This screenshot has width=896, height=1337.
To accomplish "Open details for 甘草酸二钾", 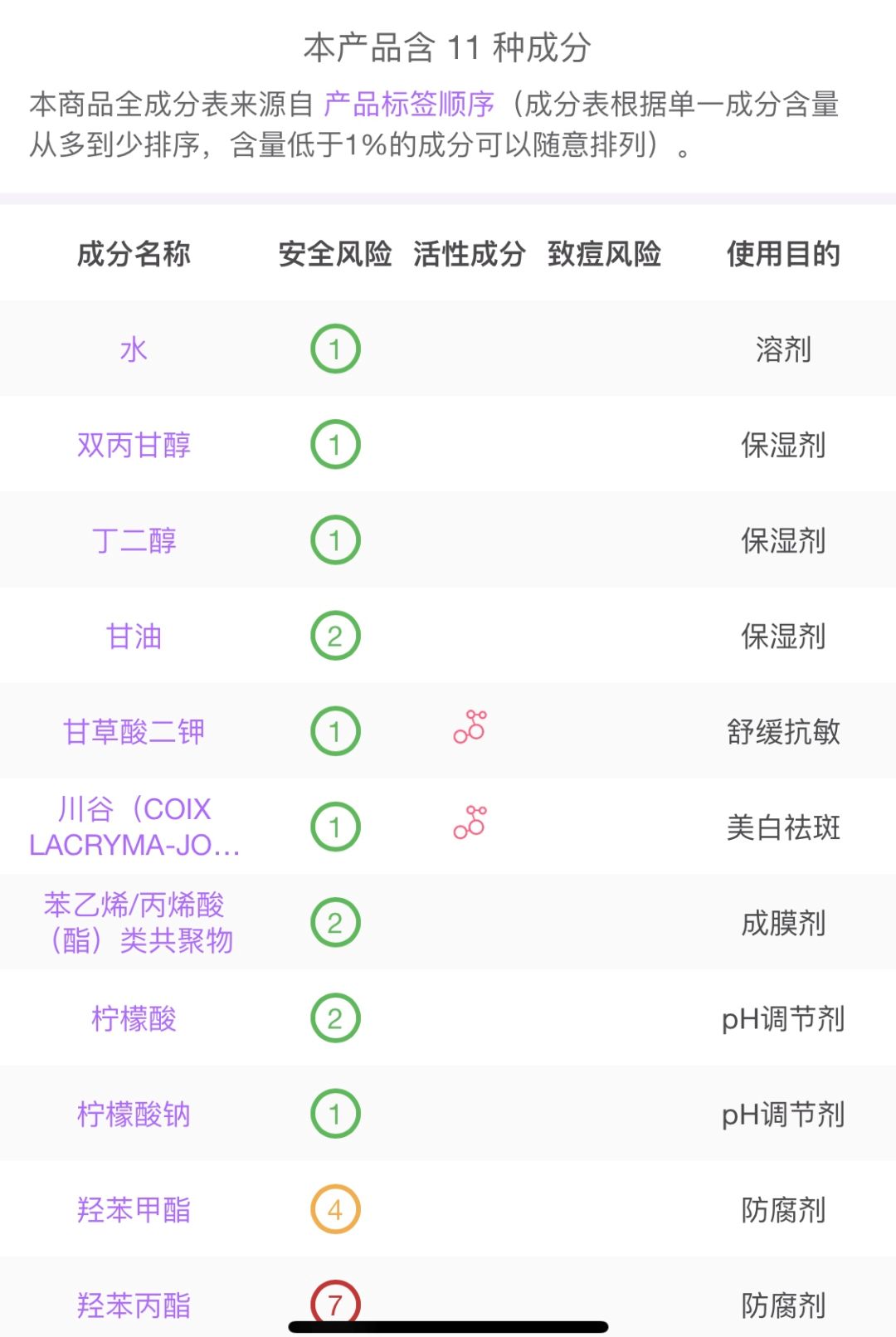I will pyautogui.click(x=135, y=731).
